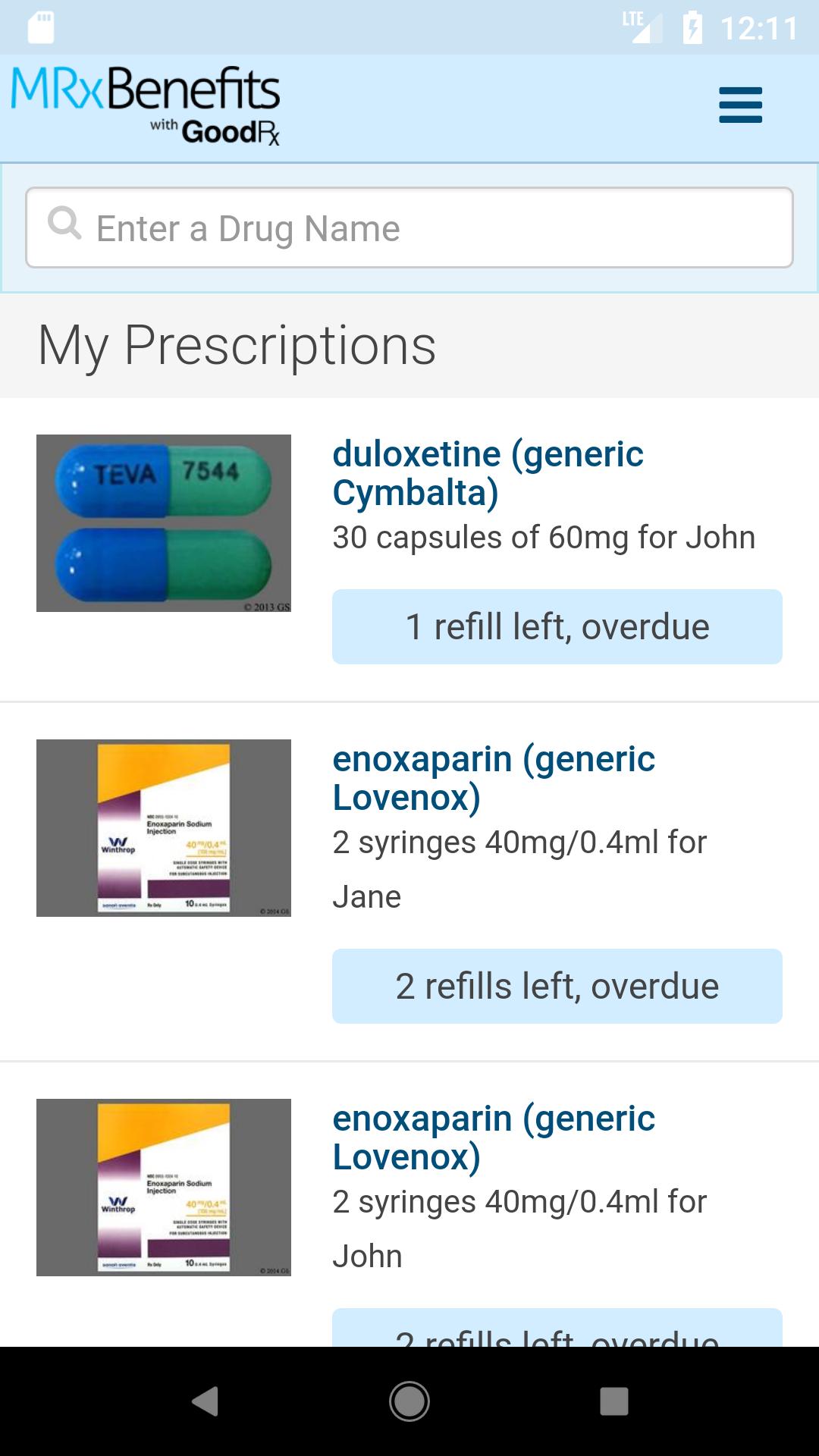This screenshot has height=1456, width=819.
Task: Open enoxaparin prescription for Jane
Action: point(493,775)
